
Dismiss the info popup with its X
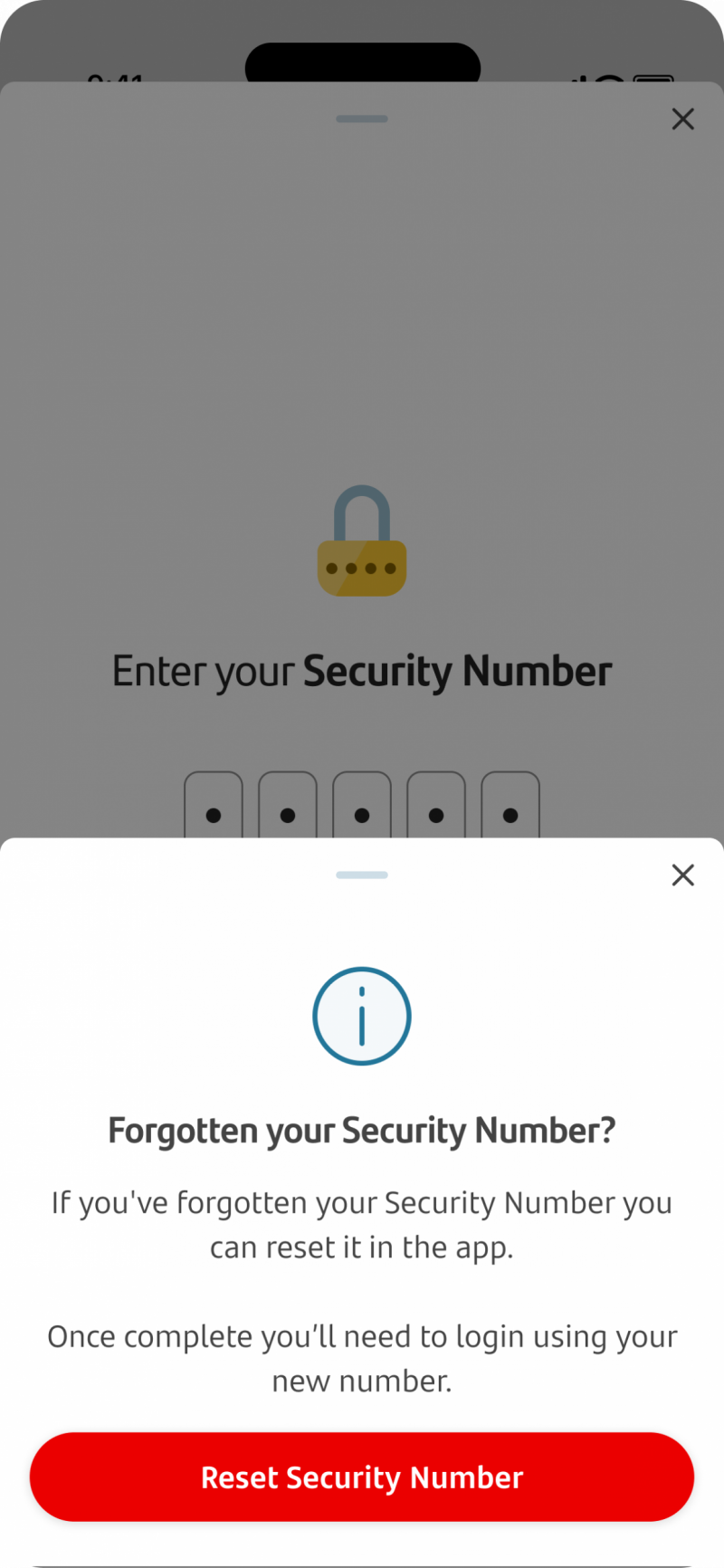click(x=682, y=875)
